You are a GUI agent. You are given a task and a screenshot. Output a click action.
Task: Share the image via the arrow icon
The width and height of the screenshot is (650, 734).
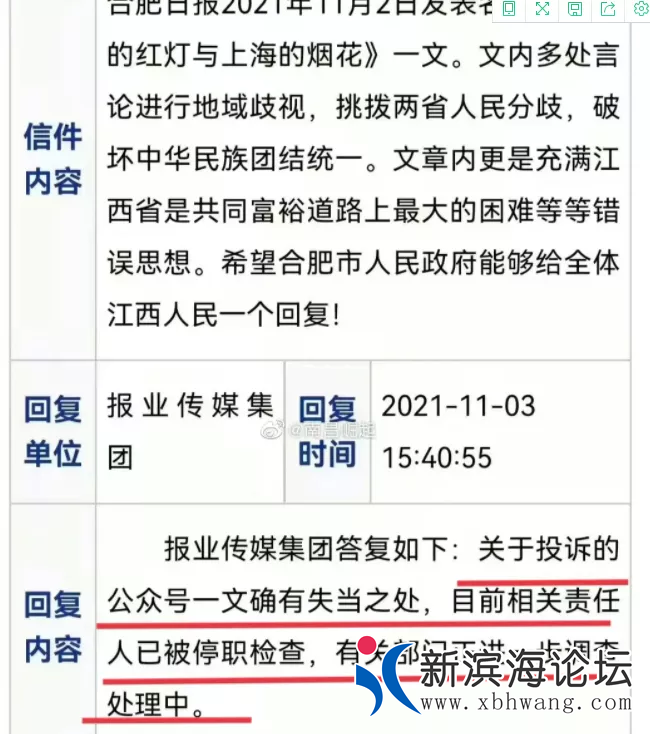pos(608,9)
